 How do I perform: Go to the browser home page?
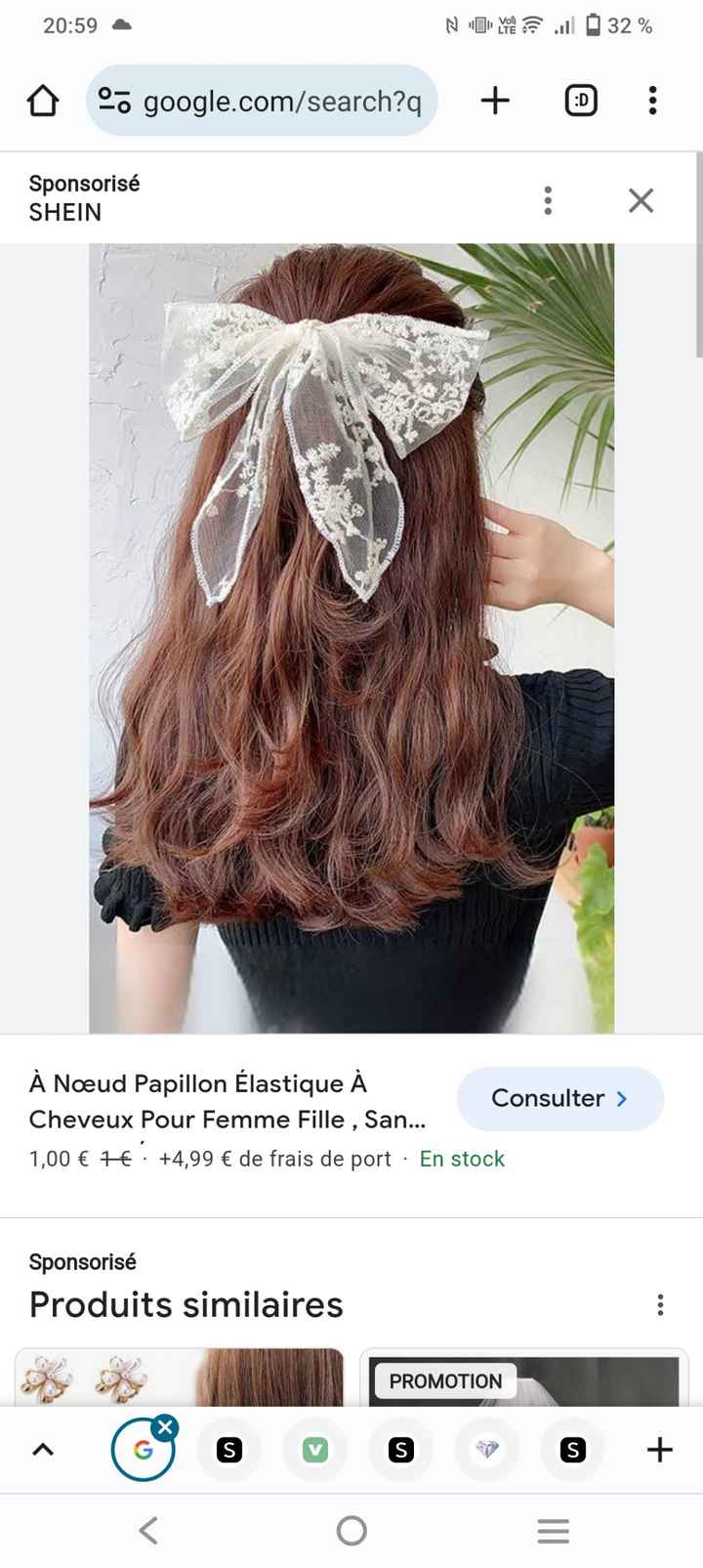coord(43,101)
